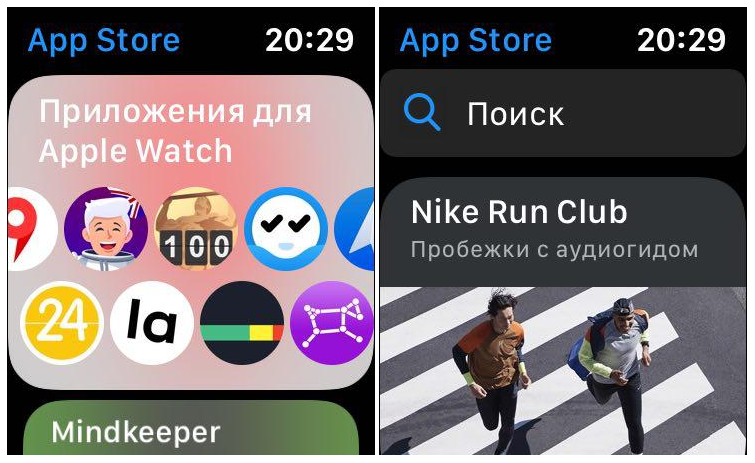
Task: Open the Поиск search field
Action: click(x=563, y=114)
